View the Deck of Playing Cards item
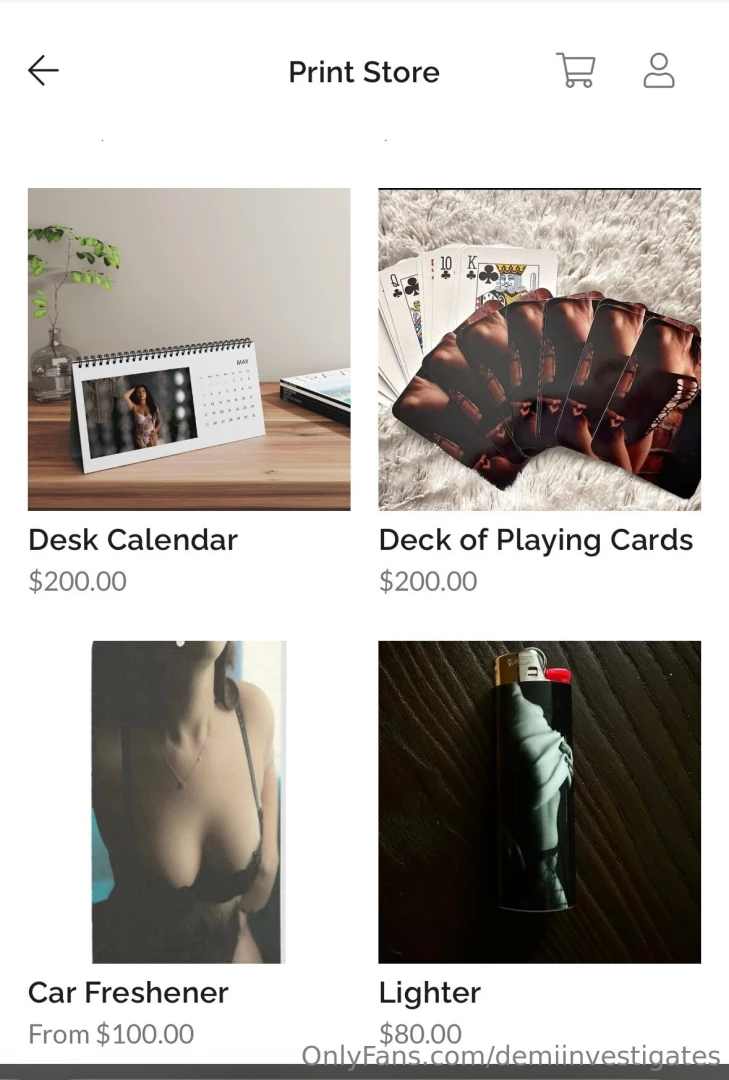The width and height of the screenshot is (729, 1080). click(x=539, y=350)
